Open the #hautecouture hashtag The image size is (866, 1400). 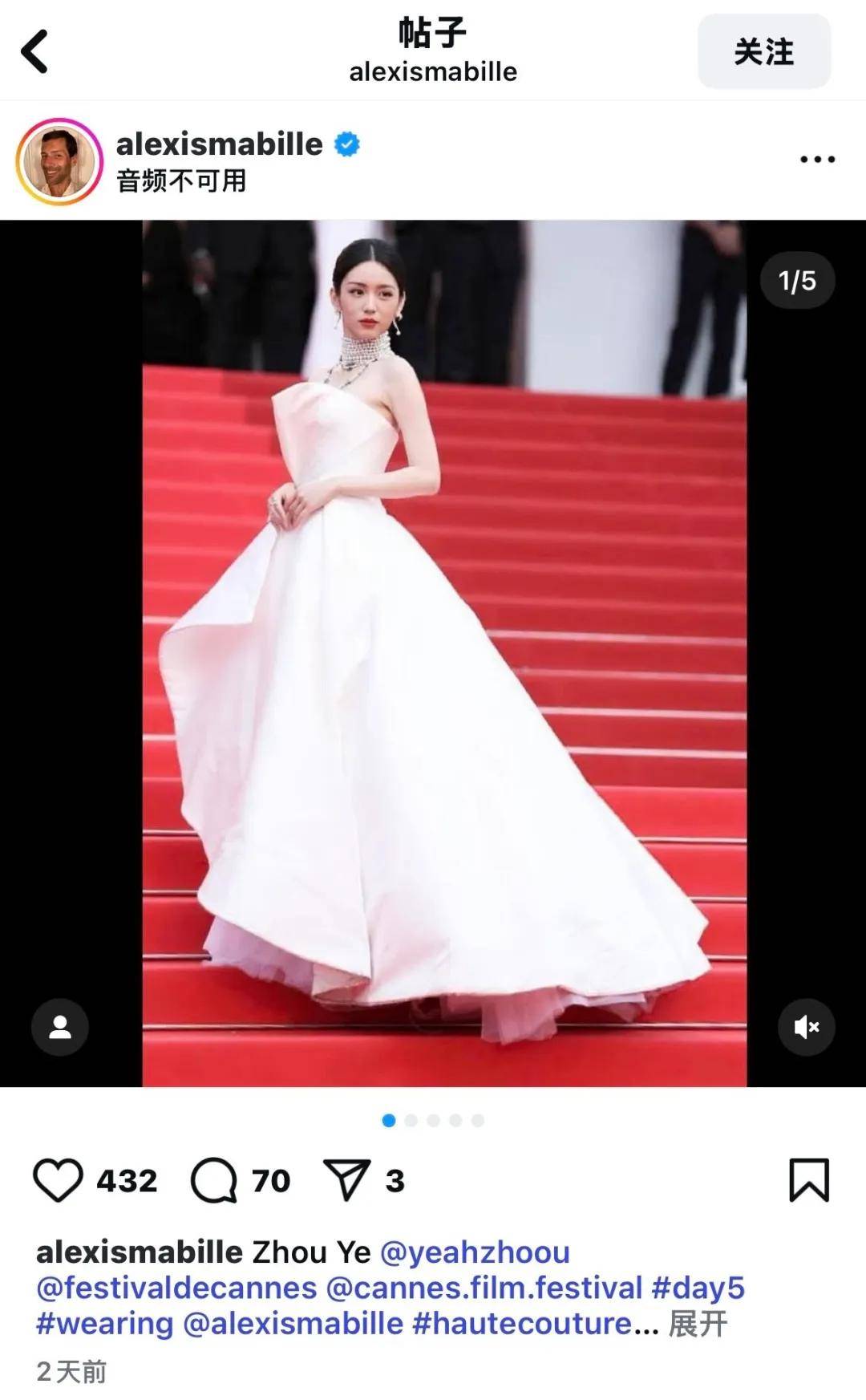pos(522,1324)
